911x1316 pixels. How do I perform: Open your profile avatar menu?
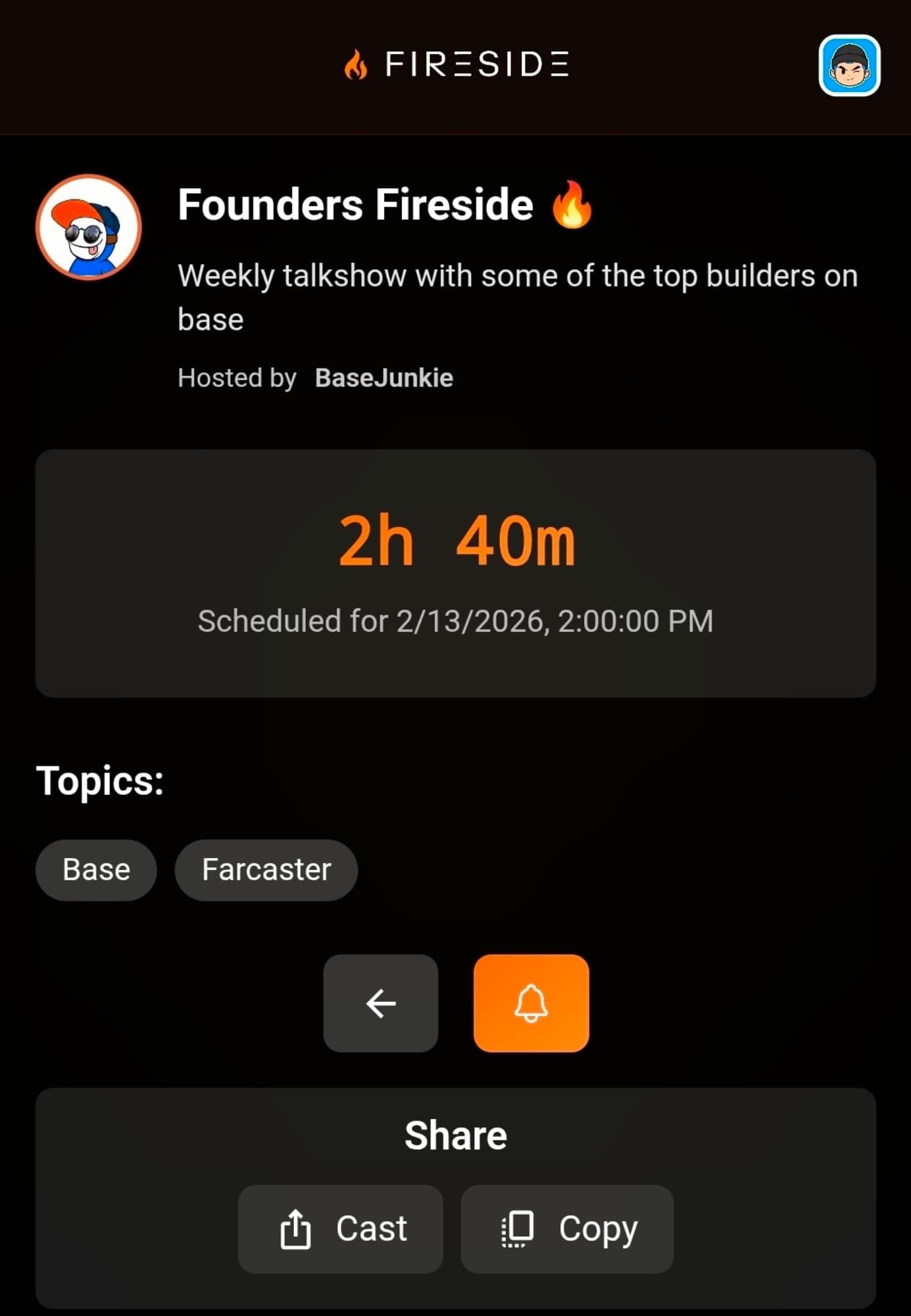coord(849,65)
